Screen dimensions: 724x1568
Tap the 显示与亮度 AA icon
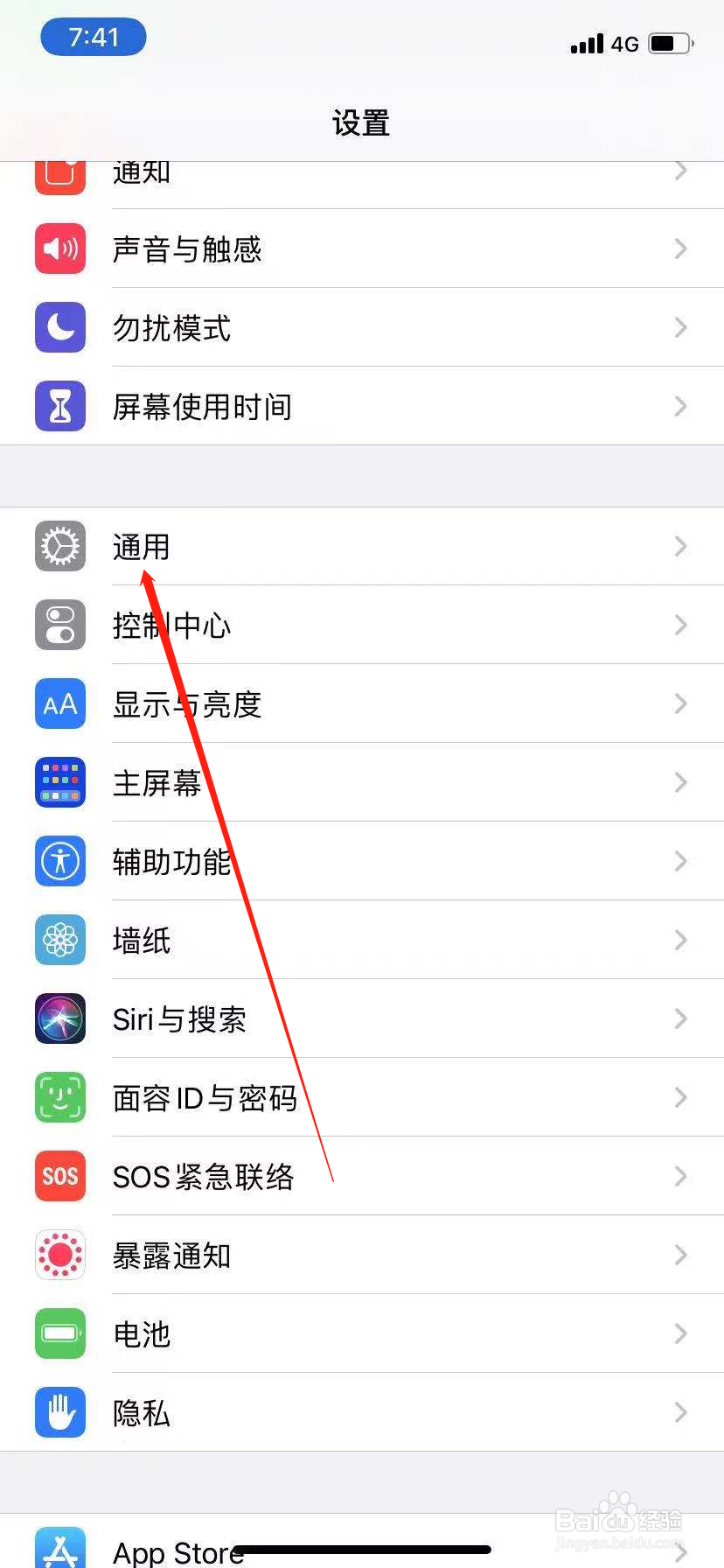point(59,703)
